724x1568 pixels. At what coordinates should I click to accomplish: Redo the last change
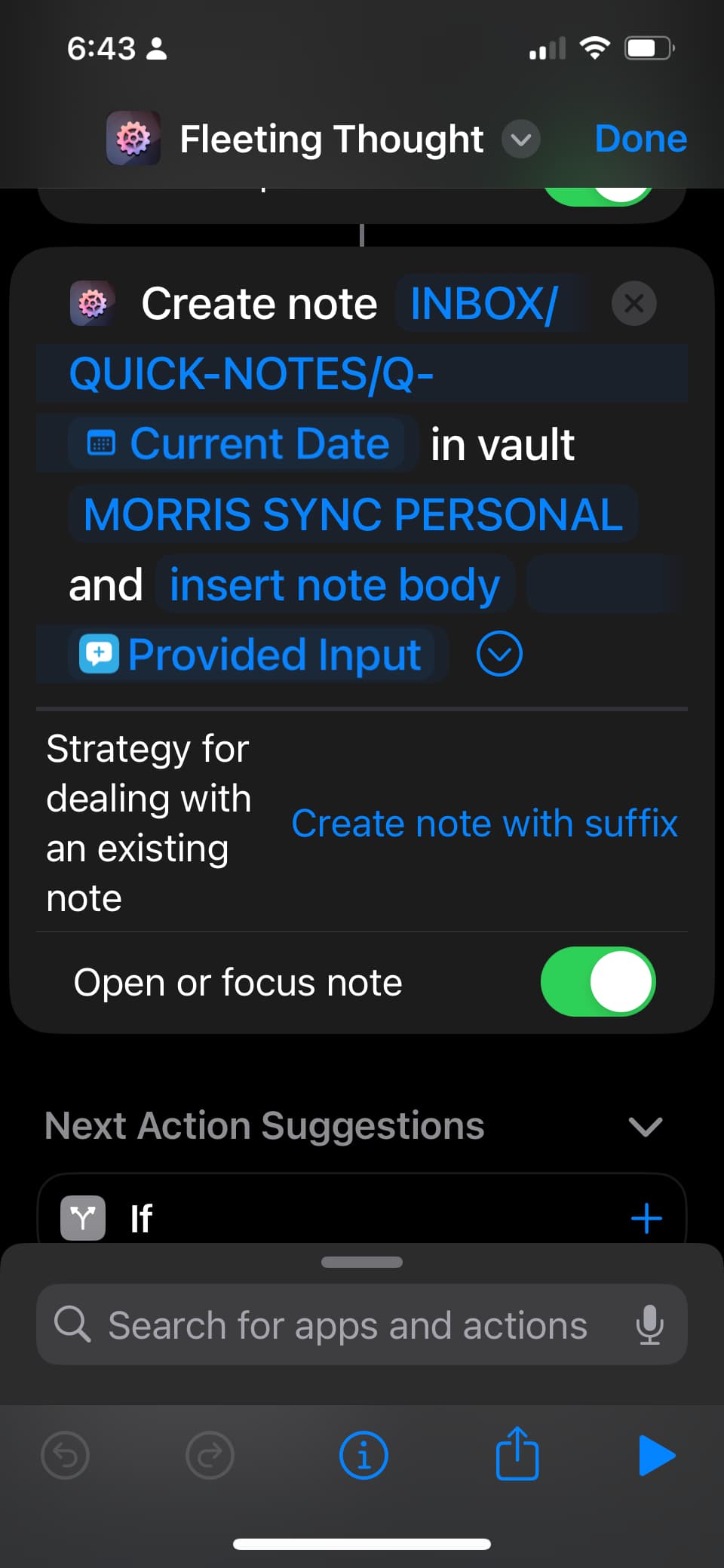[210, 1455]
